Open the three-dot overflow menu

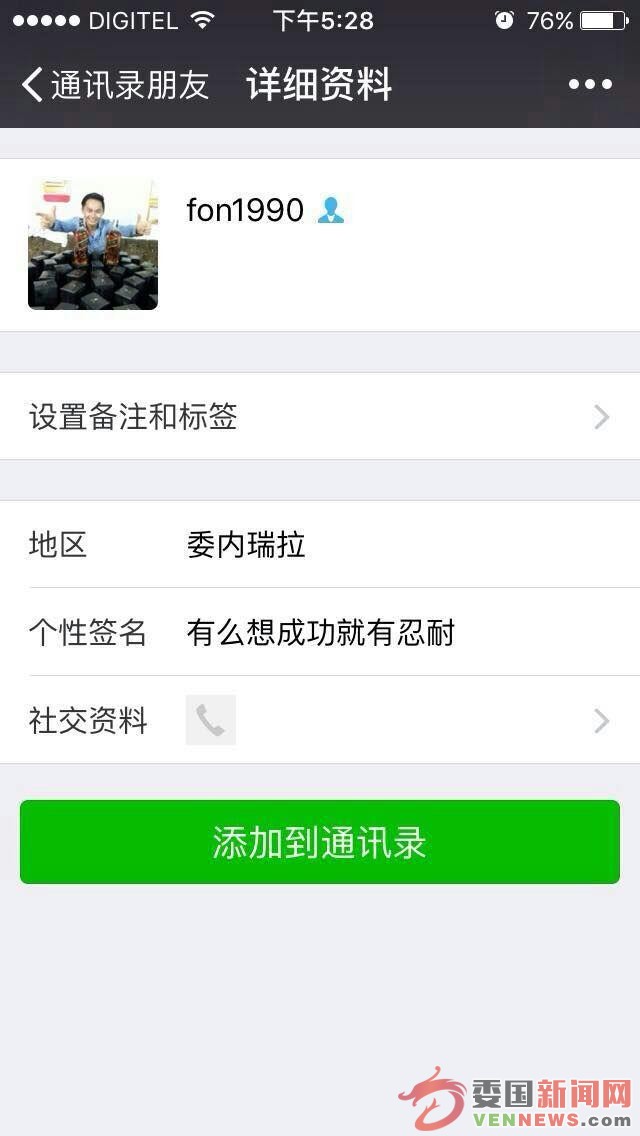590,85
